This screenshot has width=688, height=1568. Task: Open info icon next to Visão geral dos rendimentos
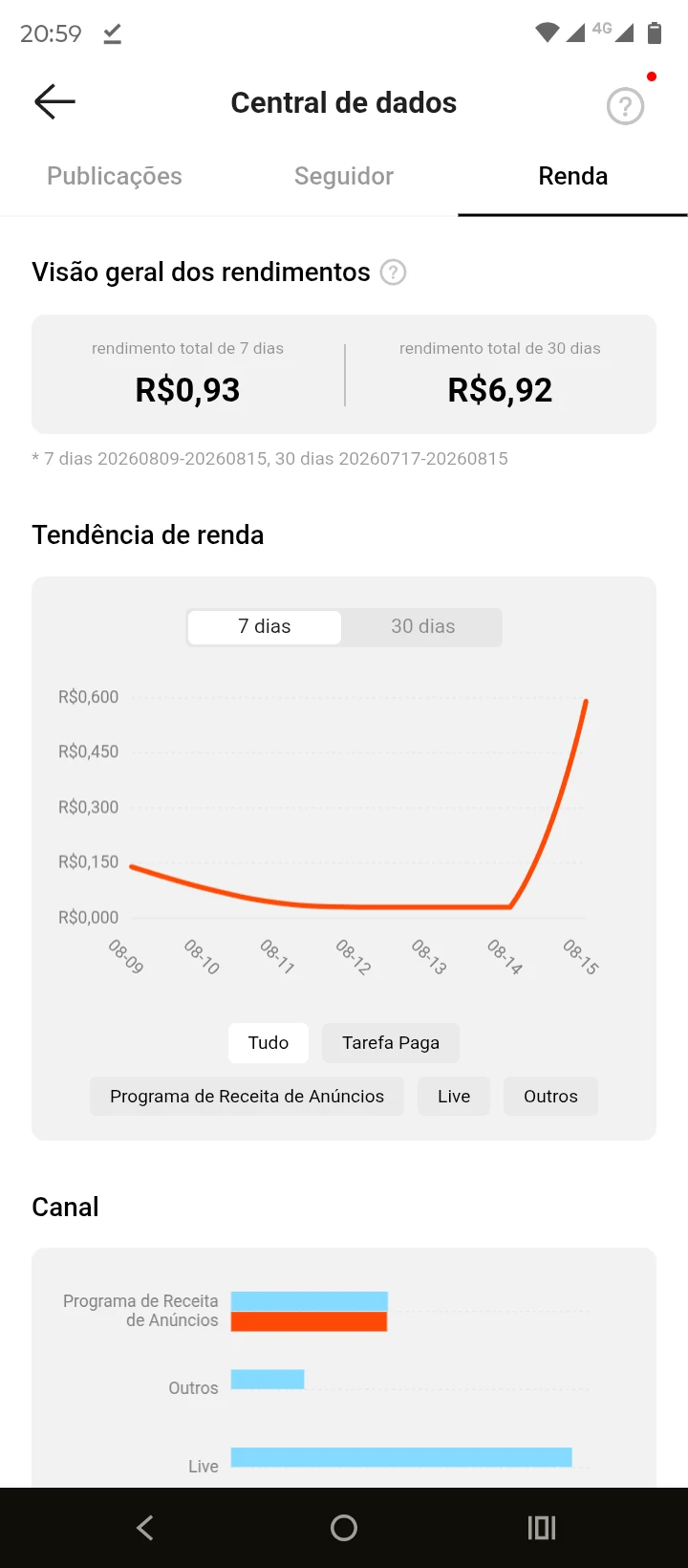coord(394,272)
